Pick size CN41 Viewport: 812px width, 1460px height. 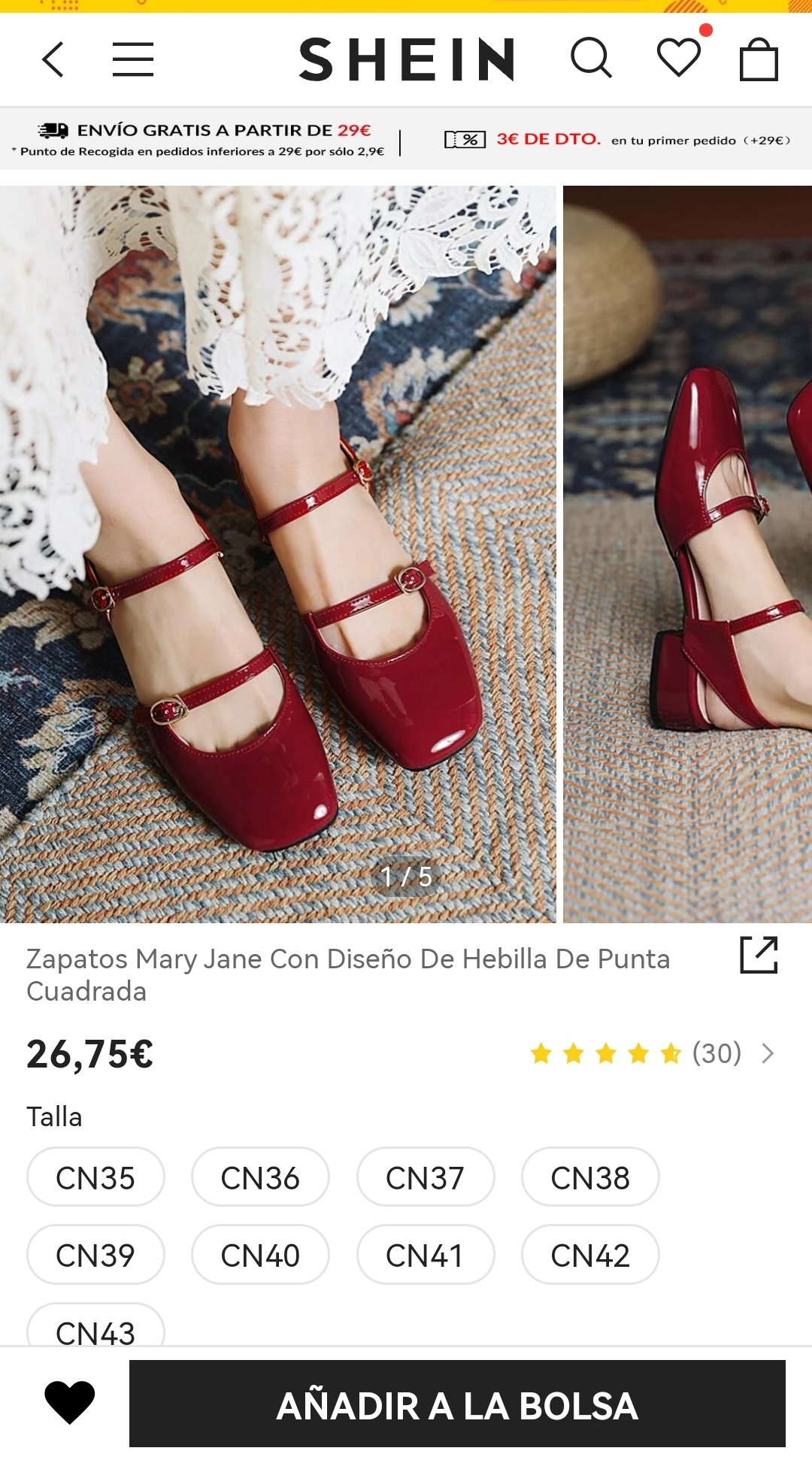pyautogui.click(x=426, y=1255)
